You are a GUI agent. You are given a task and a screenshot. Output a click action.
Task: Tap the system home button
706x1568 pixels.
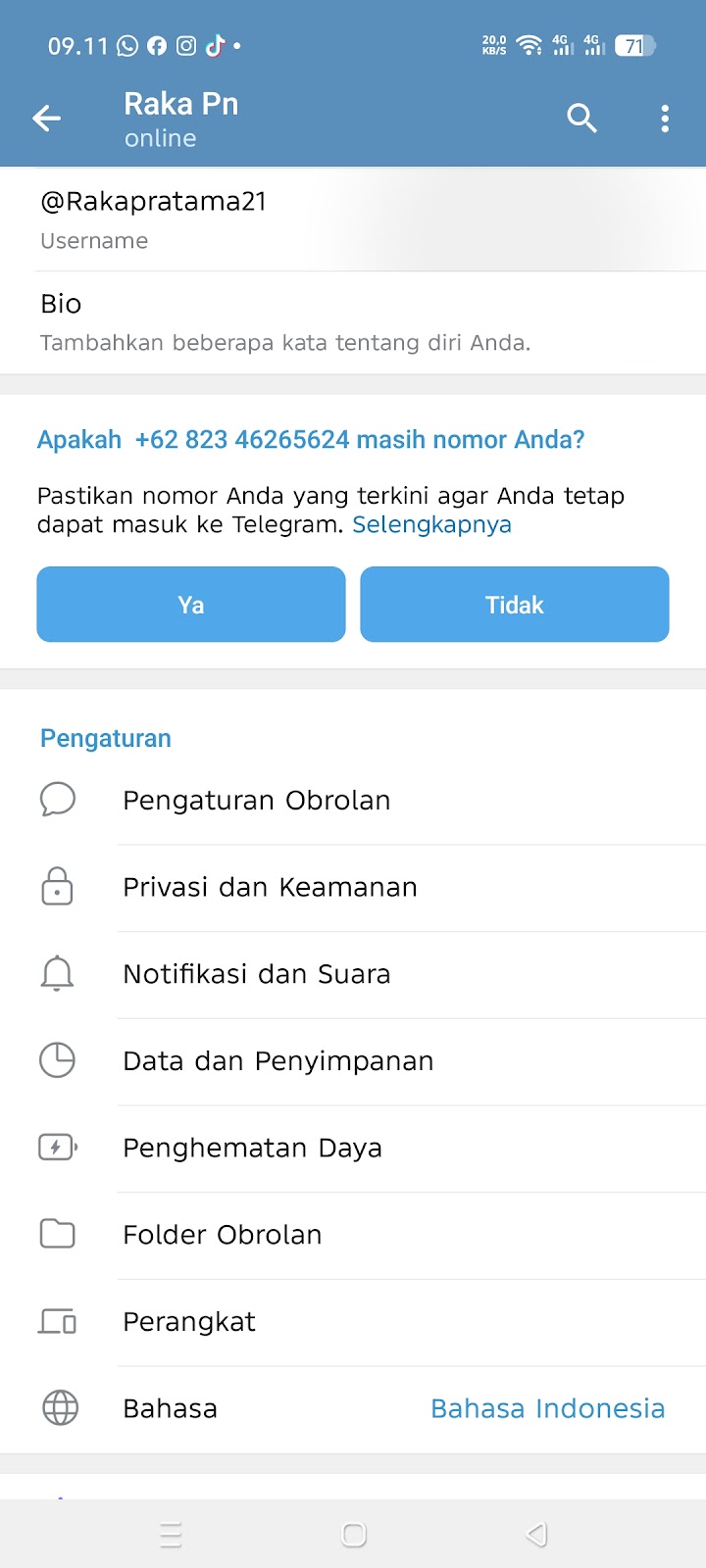354,1535
